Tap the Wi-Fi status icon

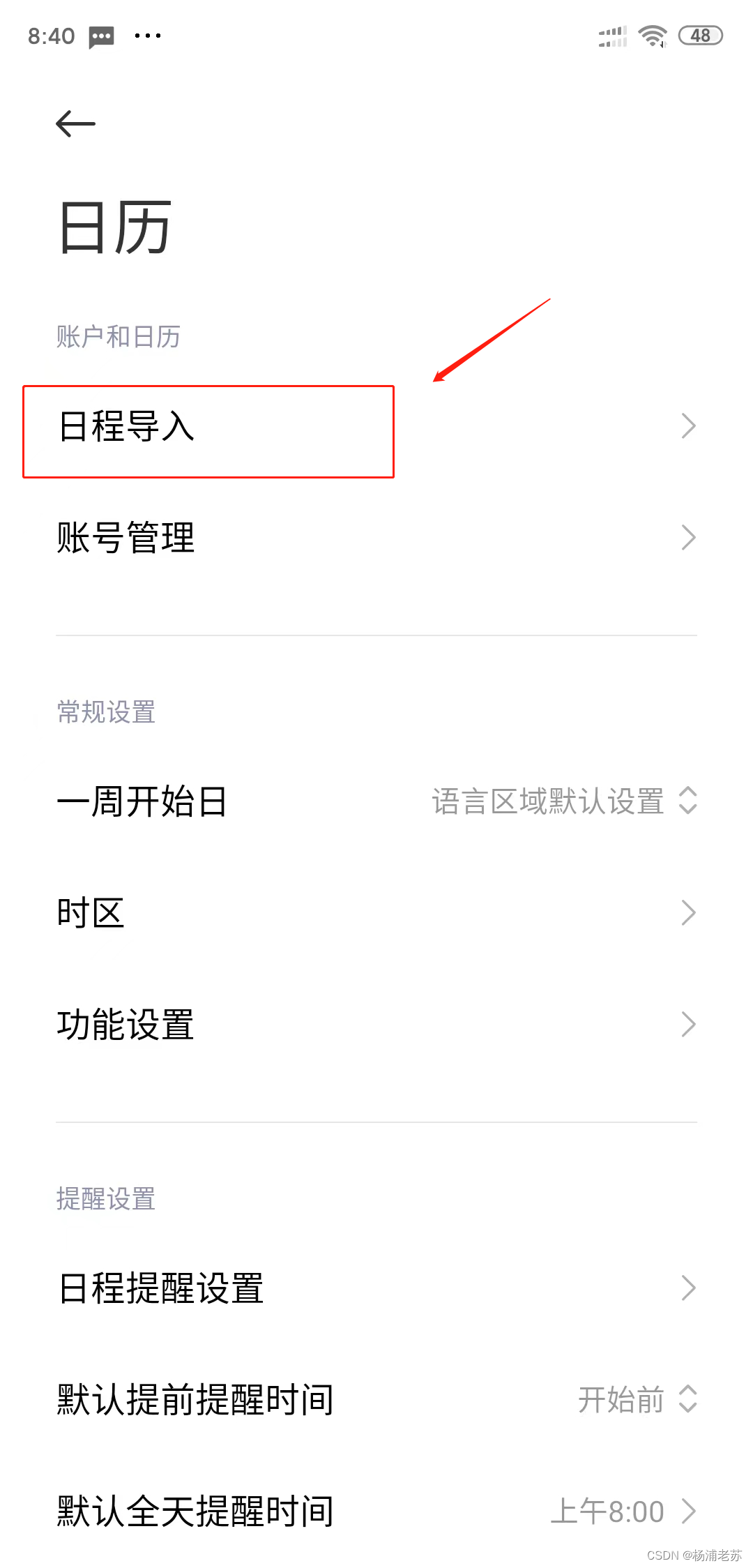click(x=651, y=35)
